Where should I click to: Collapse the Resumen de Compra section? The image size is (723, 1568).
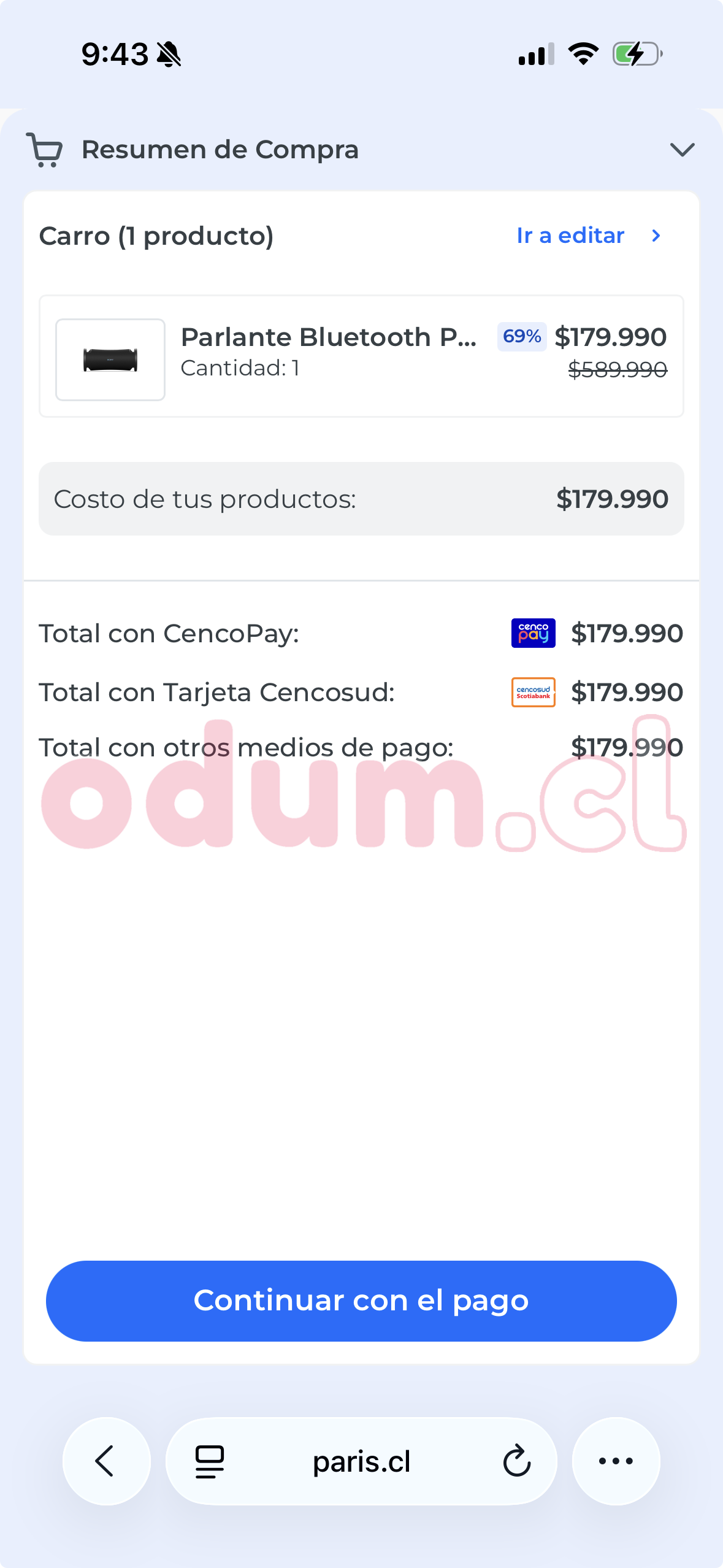coord(681,150)
